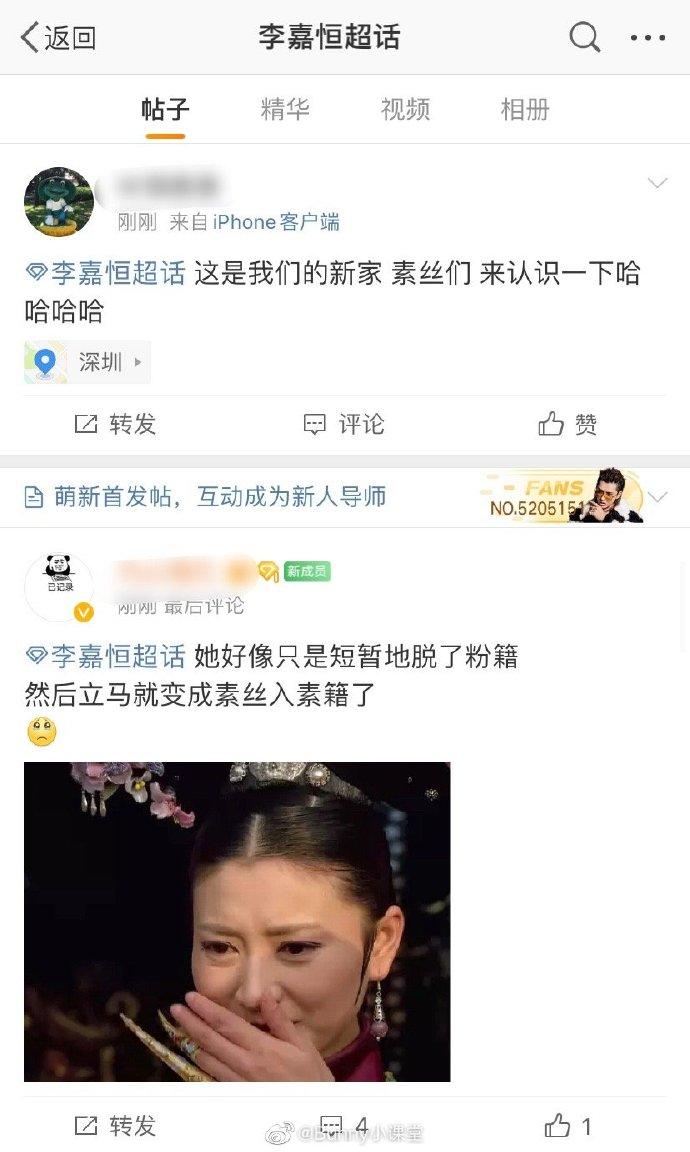Switch to the 精华 tab
690x1152 pixels.
coord(285,109)
